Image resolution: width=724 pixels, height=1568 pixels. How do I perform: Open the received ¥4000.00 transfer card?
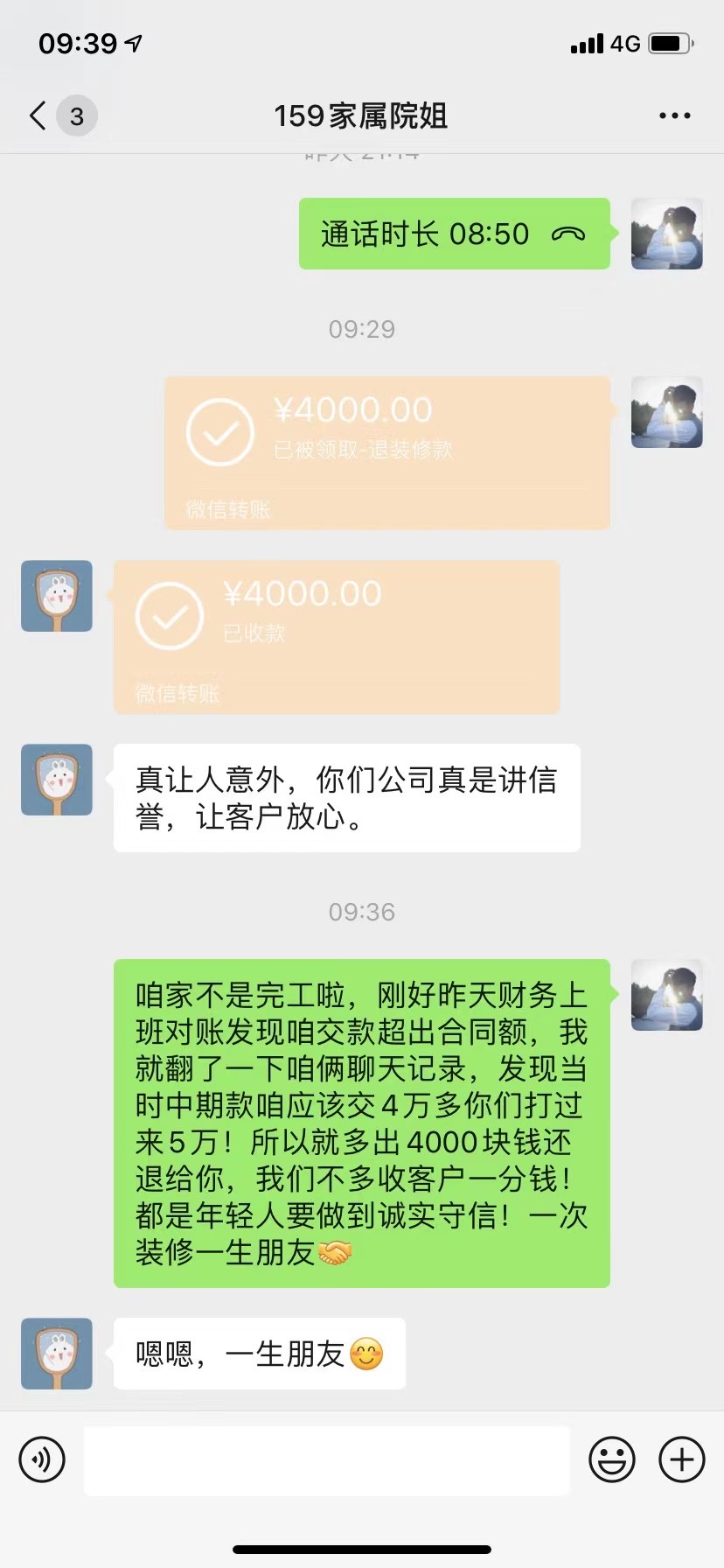[336, 636]
